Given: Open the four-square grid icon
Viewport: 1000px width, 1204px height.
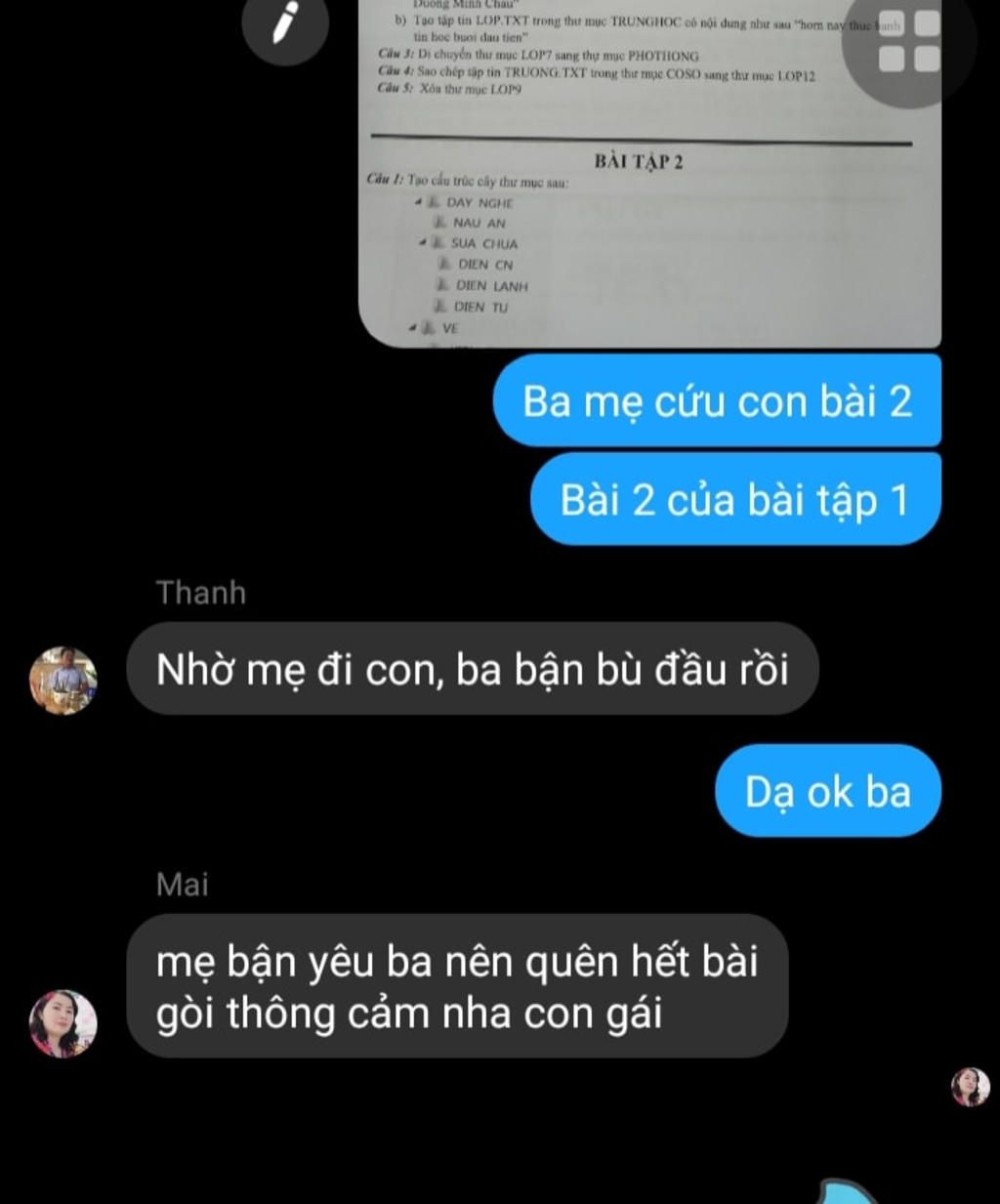Looking at the screenshot, I should pos(908,42).
